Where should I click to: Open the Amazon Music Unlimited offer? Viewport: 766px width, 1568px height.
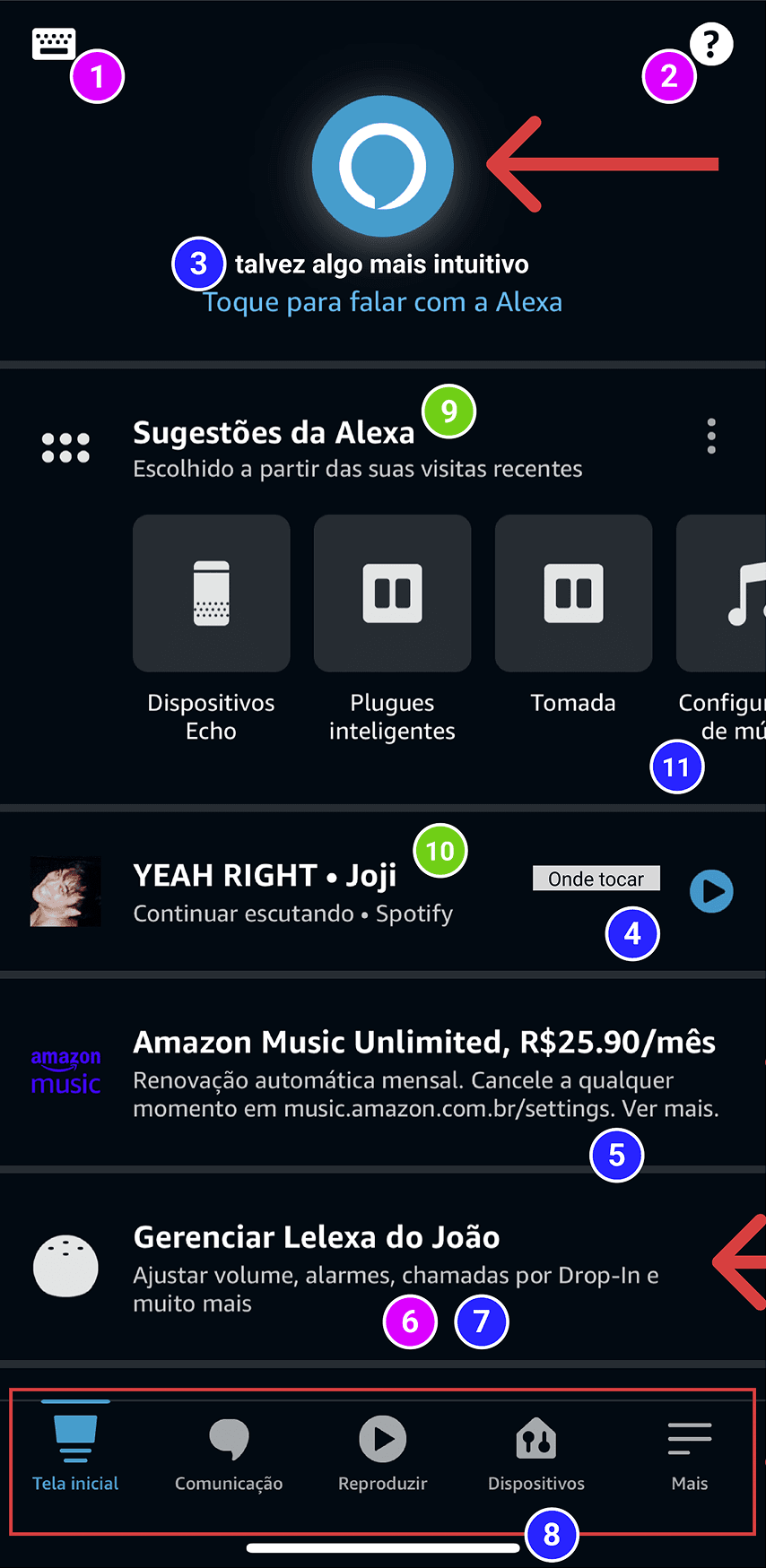pos(423,1074)
